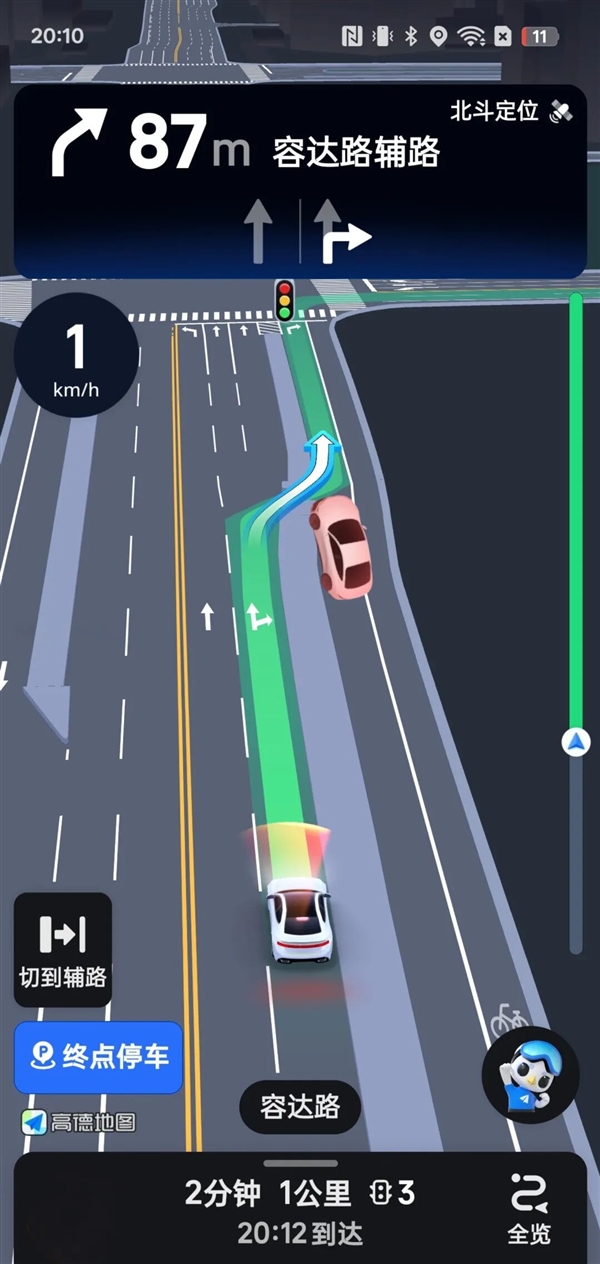Tap the route progress bar marker
The width and height of the screenshot is (600, 1264).
[x=576, y=742]
